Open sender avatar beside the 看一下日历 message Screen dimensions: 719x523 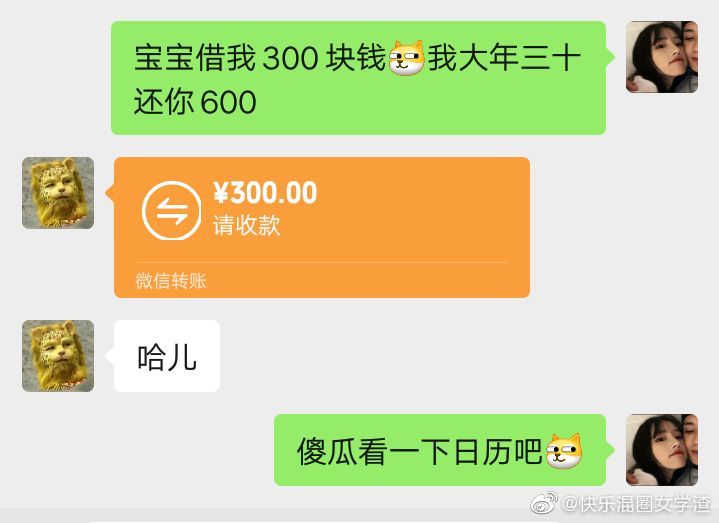[661, 450]
